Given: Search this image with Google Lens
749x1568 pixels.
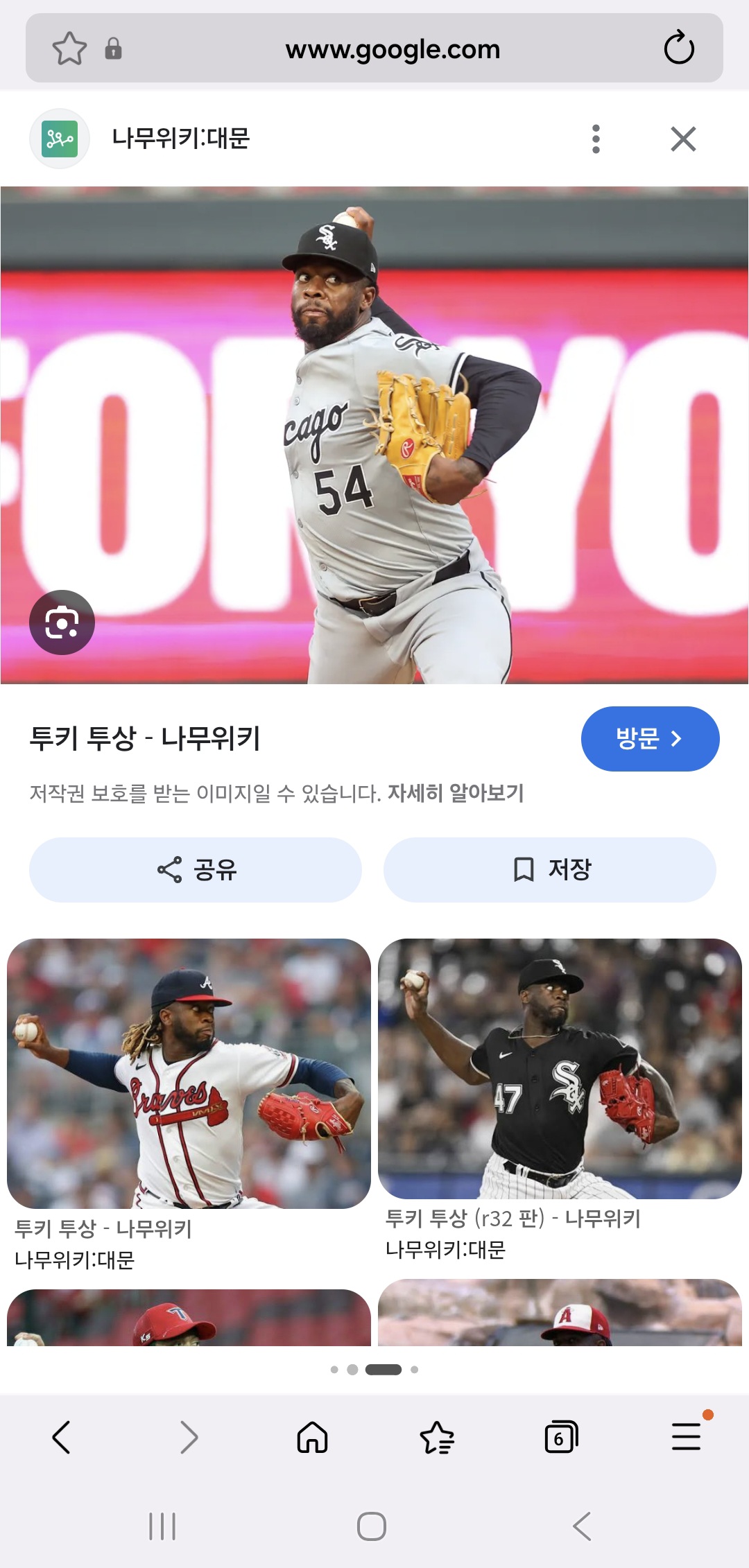Looking at the screenshot, I should pyautogui.click(x=62, y=622).
